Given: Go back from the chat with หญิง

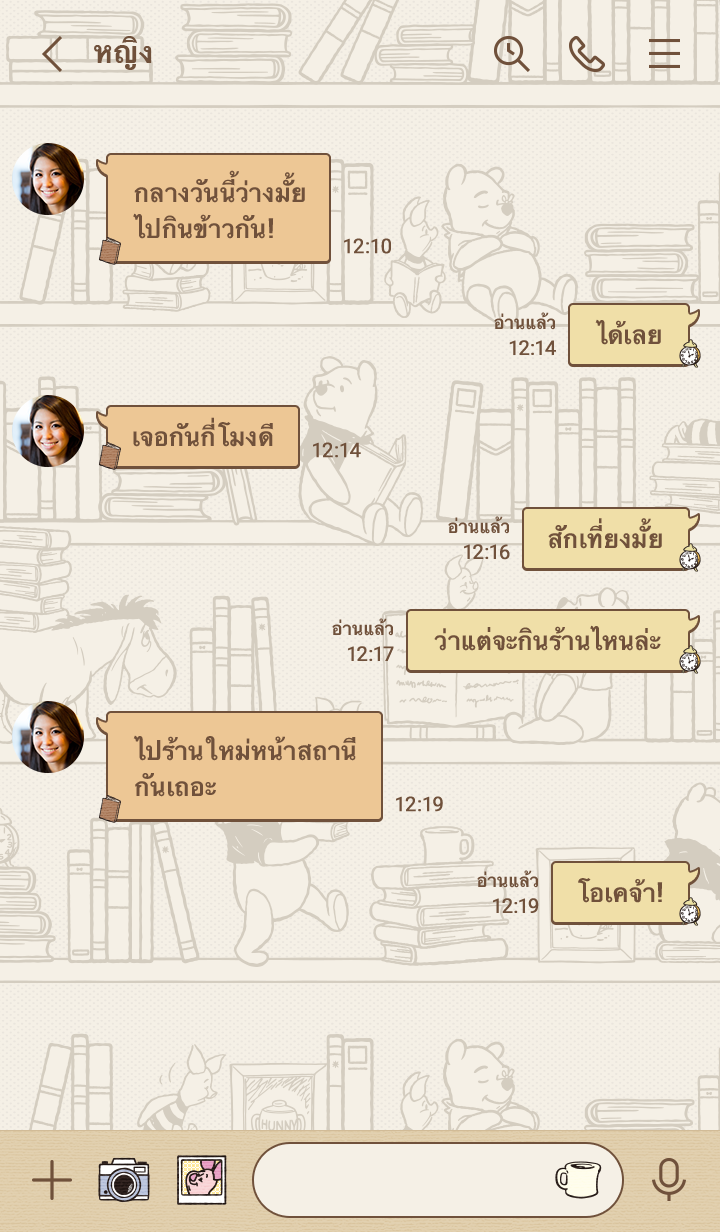Looking at the screenshot, I should coord(52,54).
